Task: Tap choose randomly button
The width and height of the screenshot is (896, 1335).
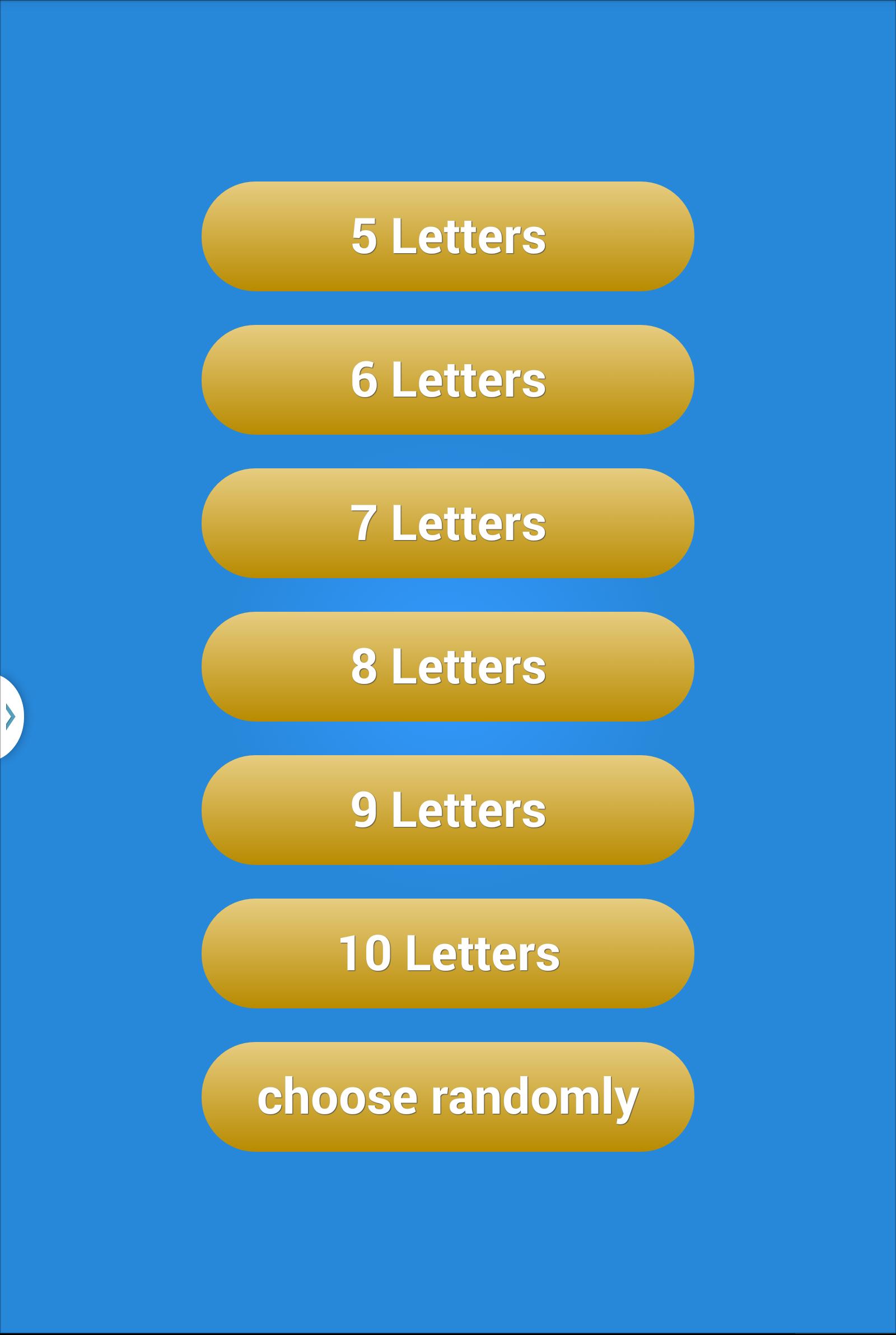Action: pyautogui.click(x=447, y=1097)
